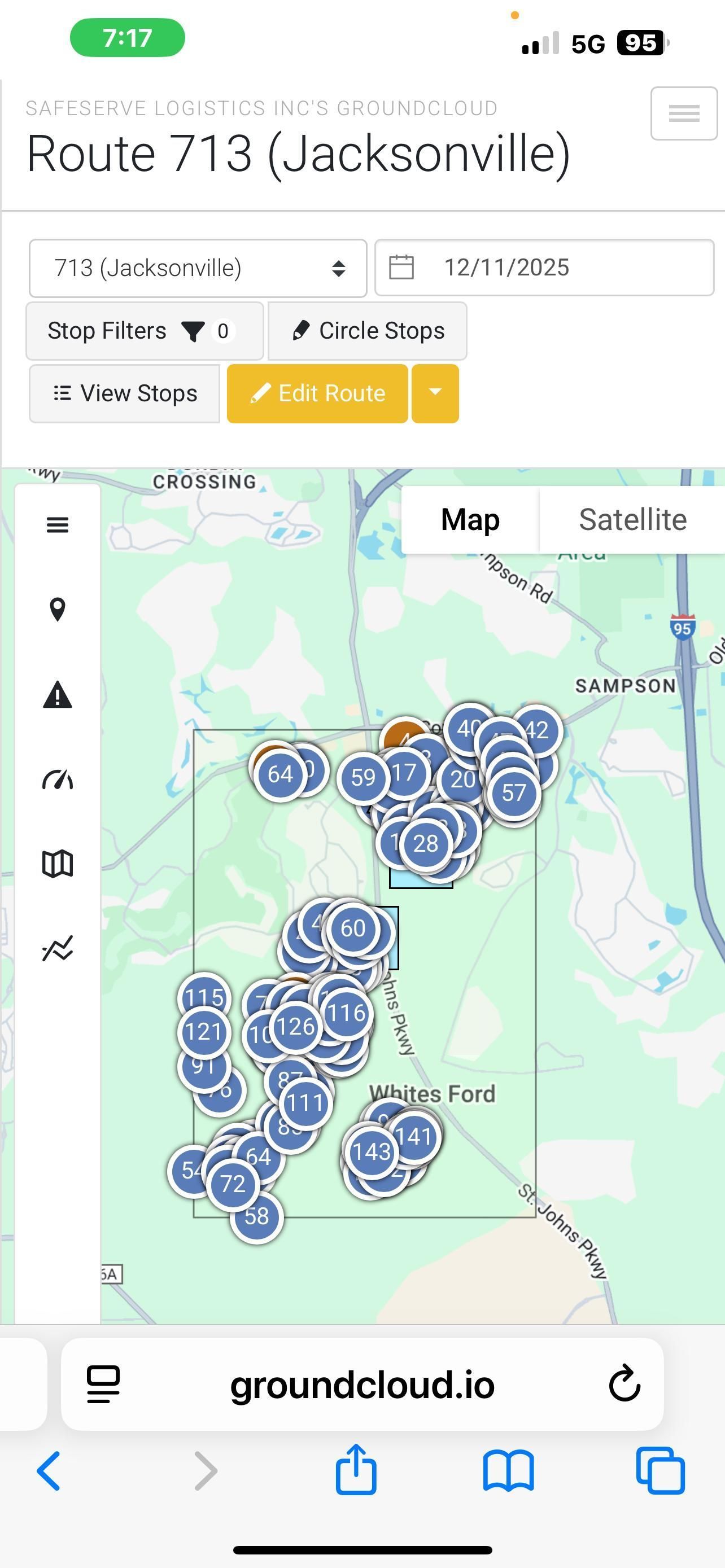Screen dimensions: 725x1568
Task: Select stop marker 143 on the map
Action: [372, 1151]
